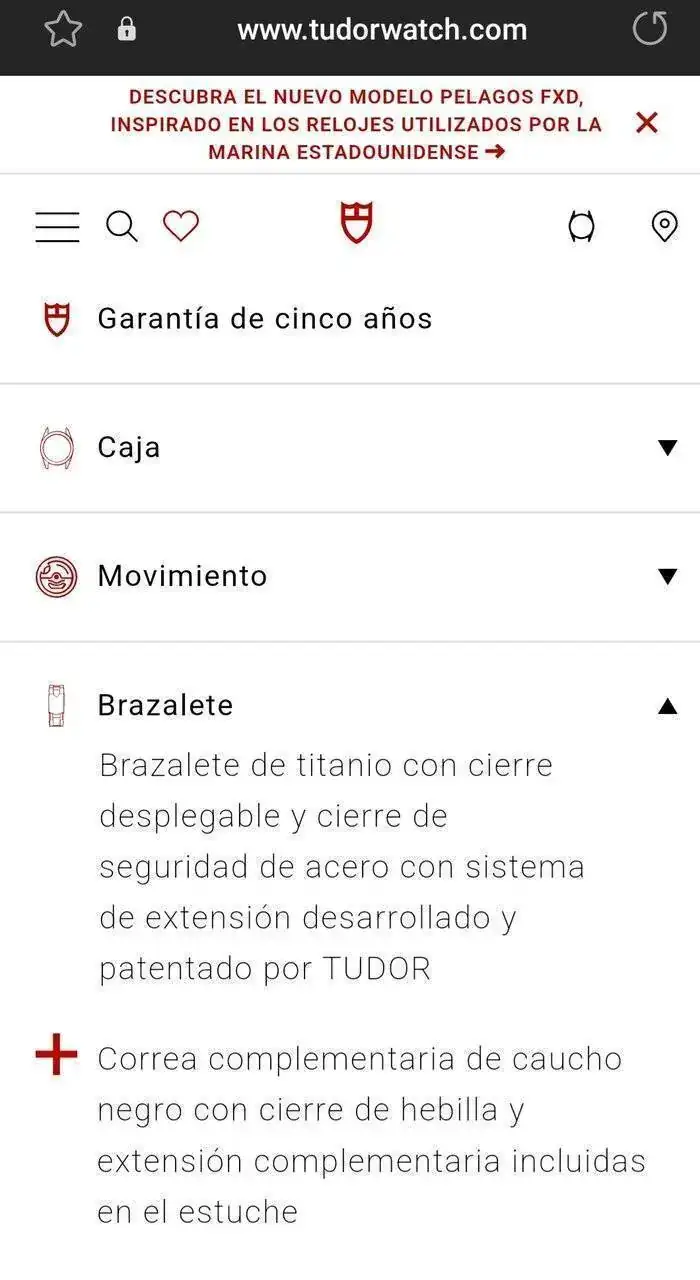700x1280 pixels.
Task: Open the watch selection icon
Action: coord(581,227)
